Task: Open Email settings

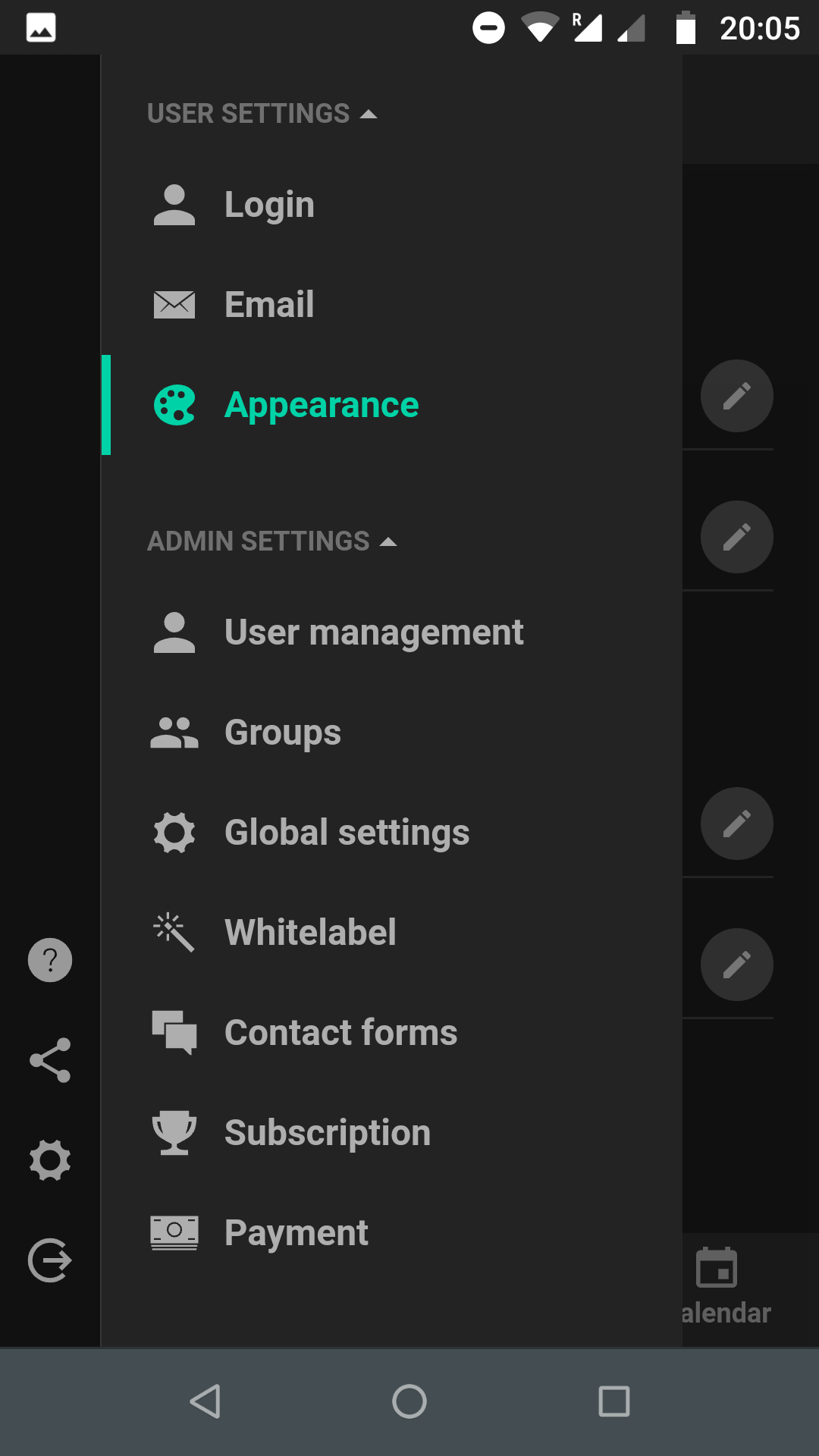Action: pyautogui.click(x=269, y=305)
